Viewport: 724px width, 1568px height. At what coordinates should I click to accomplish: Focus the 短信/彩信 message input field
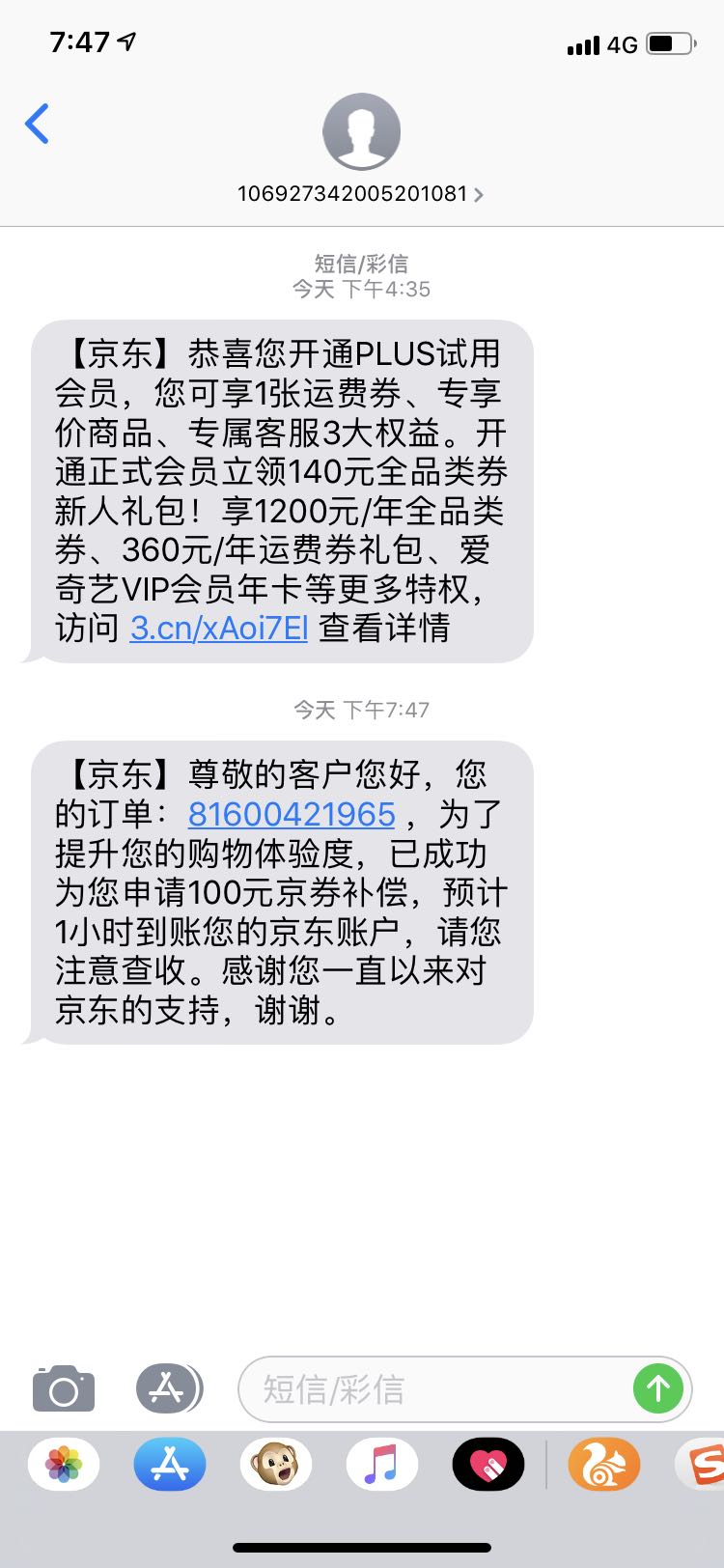point(434,1389)
